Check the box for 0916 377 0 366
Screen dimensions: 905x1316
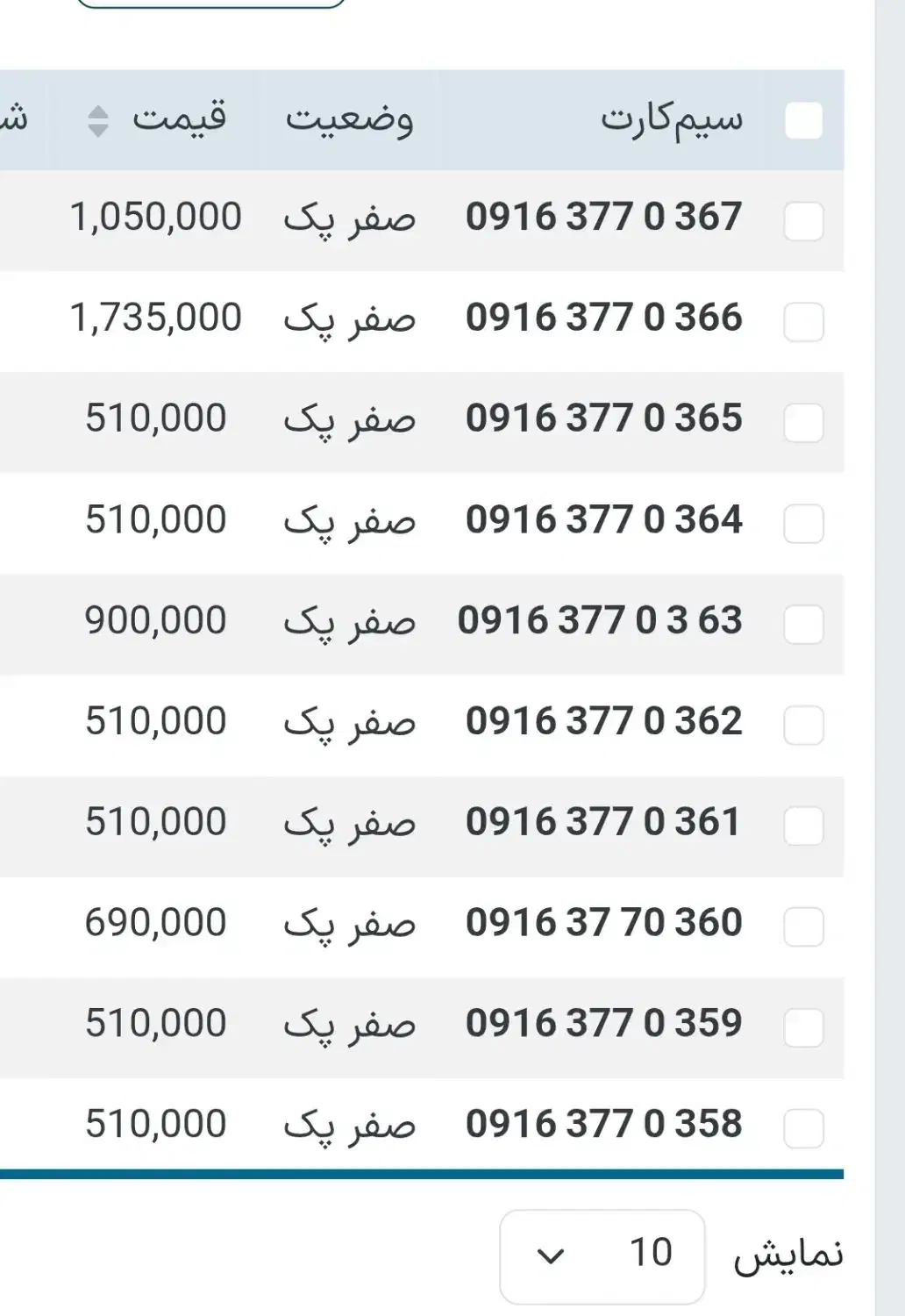[x=803, y=322]
